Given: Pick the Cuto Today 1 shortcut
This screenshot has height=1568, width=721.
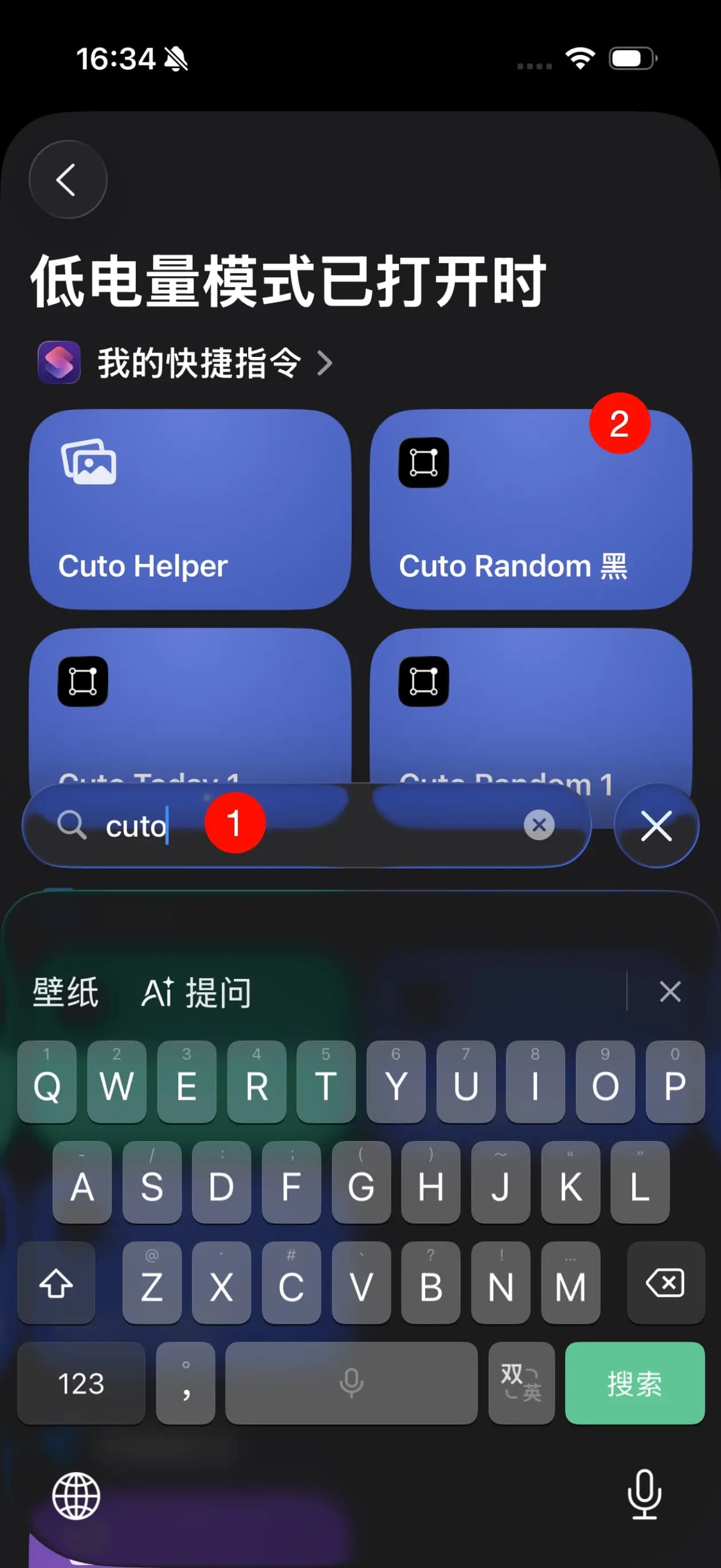Looking at the screenshot, I should click(190, 706).
